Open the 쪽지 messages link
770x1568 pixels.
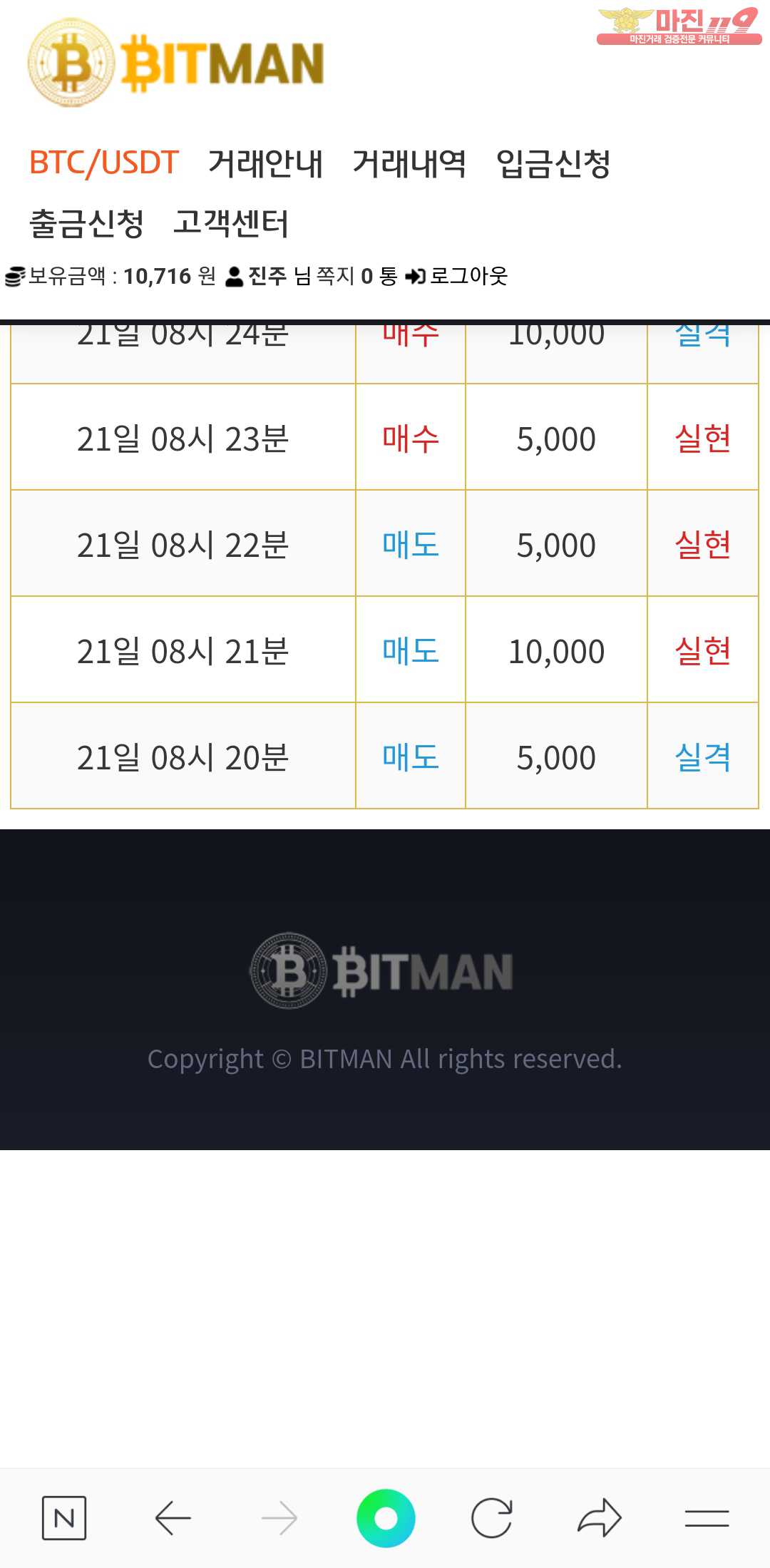pyautogui.click(x=335, y=276)
